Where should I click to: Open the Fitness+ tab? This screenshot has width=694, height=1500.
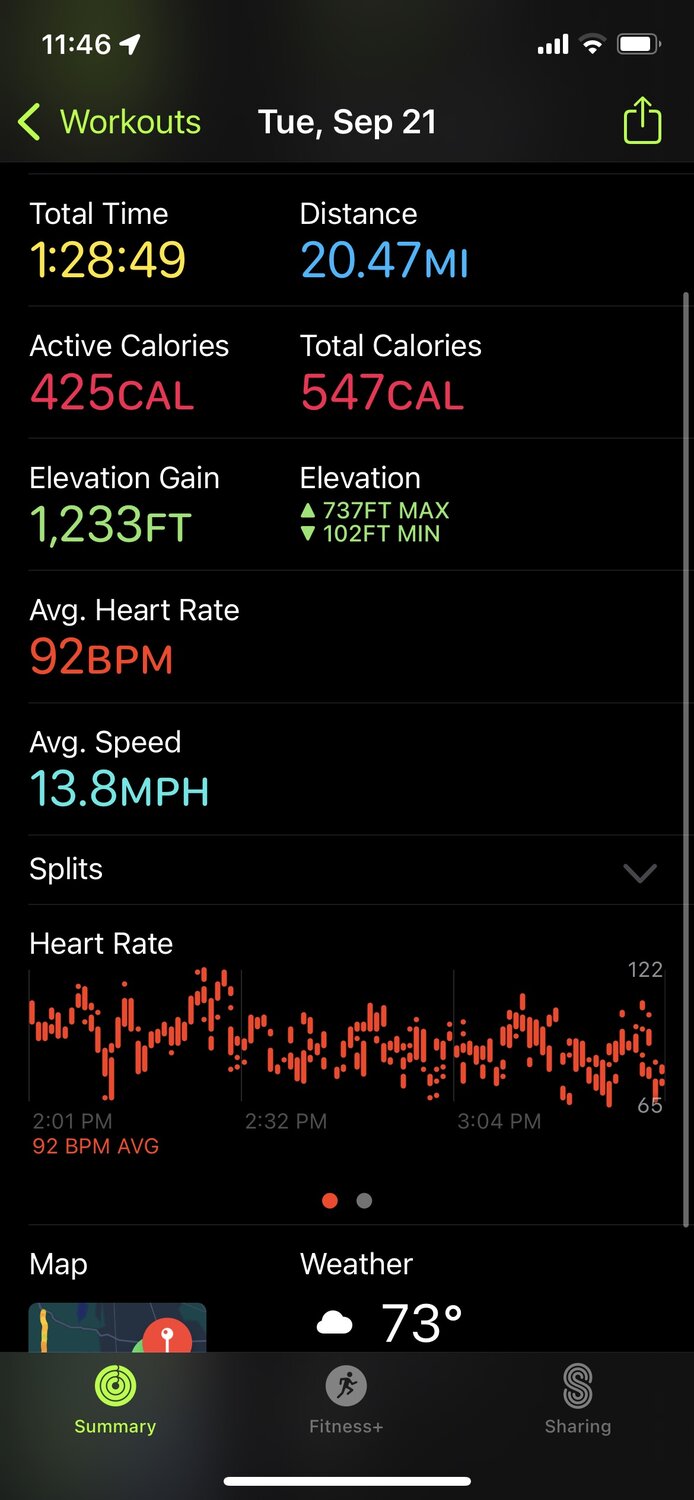click(346, 1400)
